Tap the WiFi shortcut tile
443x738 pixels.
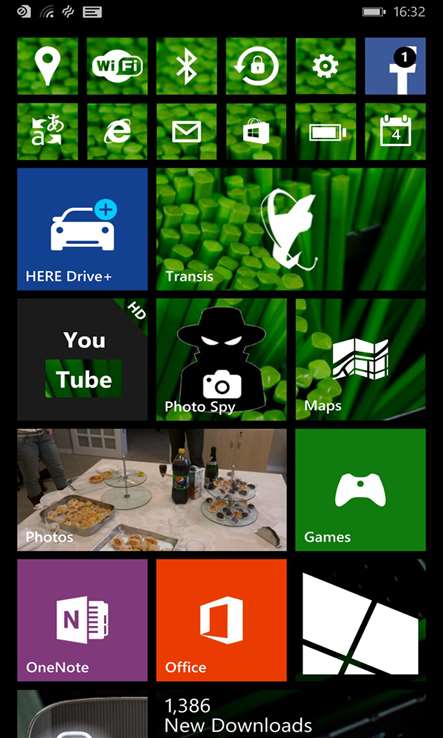click(x=117, y=66)
